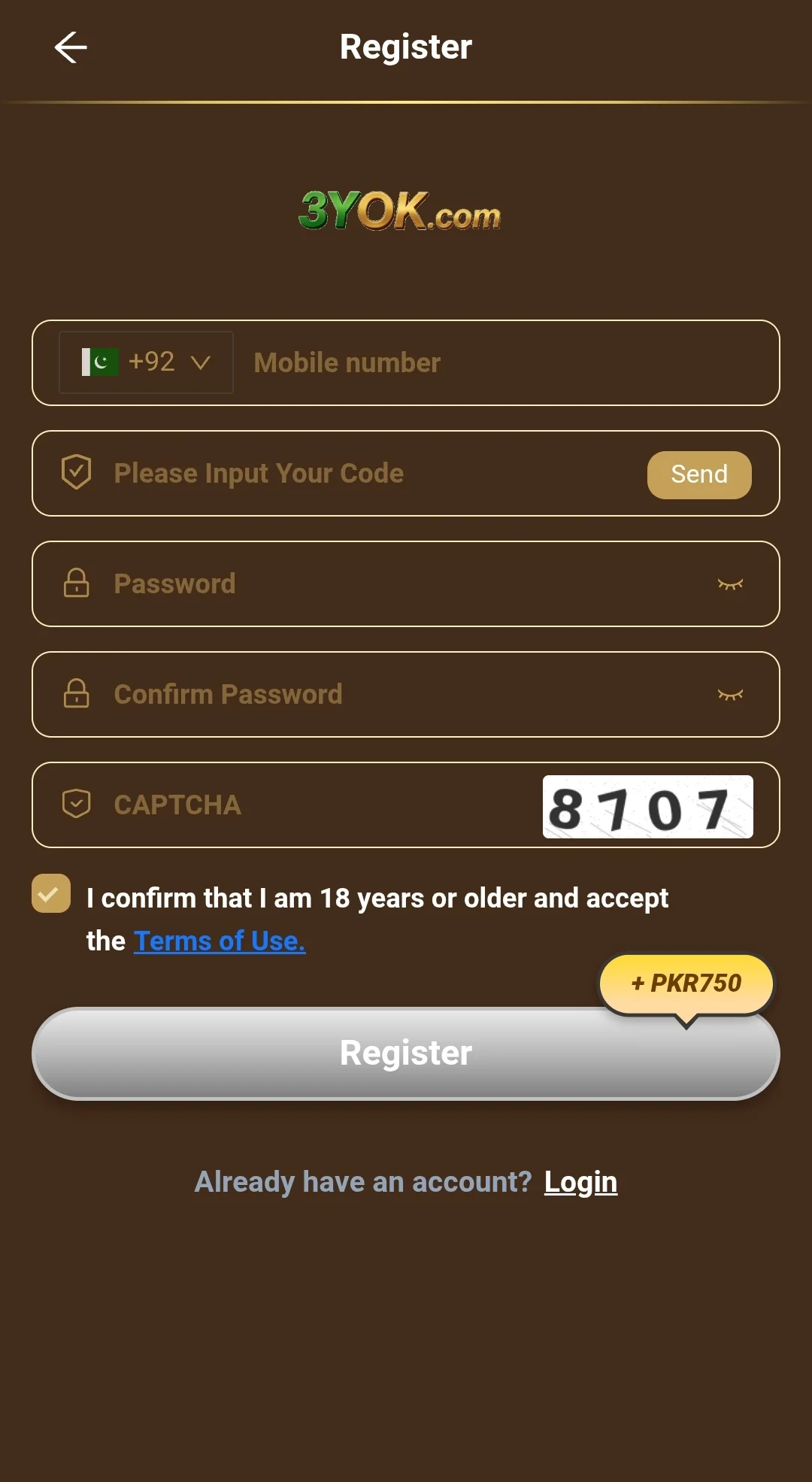Viewport: 812px width, 1482px height.
Task: Open the Terms of Use link
Action: click(x=220, y=941)
